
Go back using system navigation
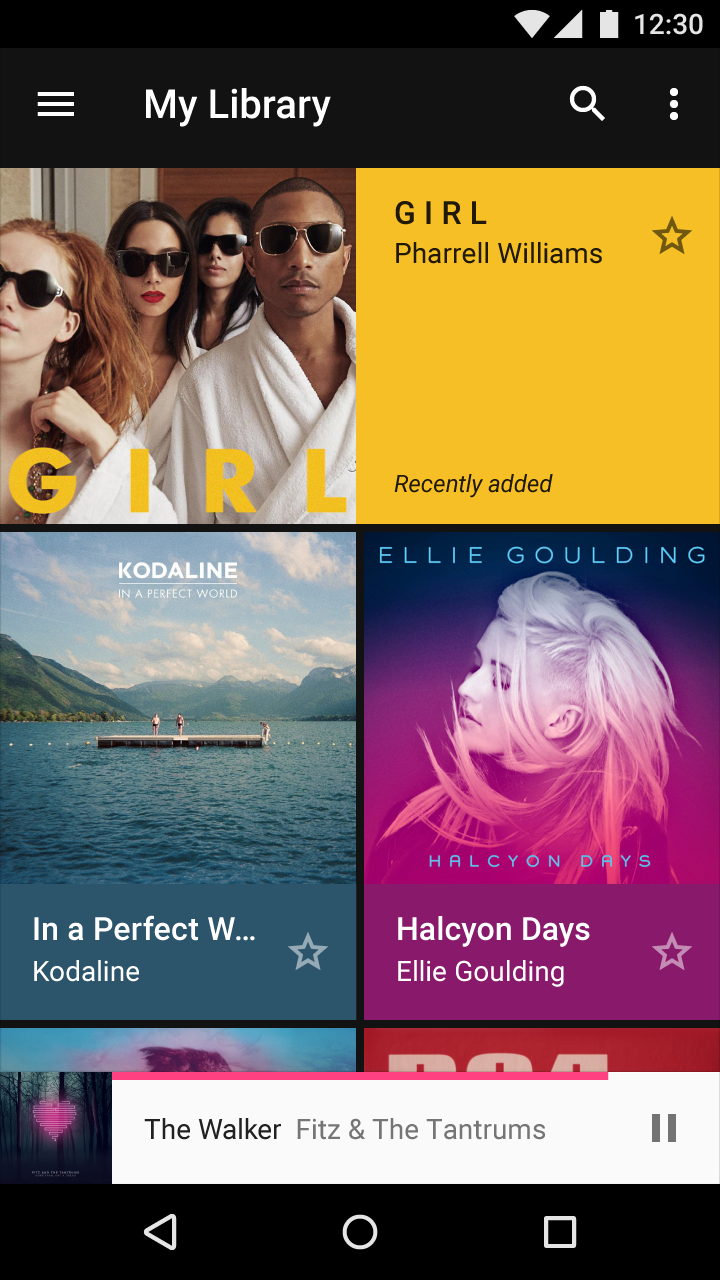click(x=160, y=1232)
